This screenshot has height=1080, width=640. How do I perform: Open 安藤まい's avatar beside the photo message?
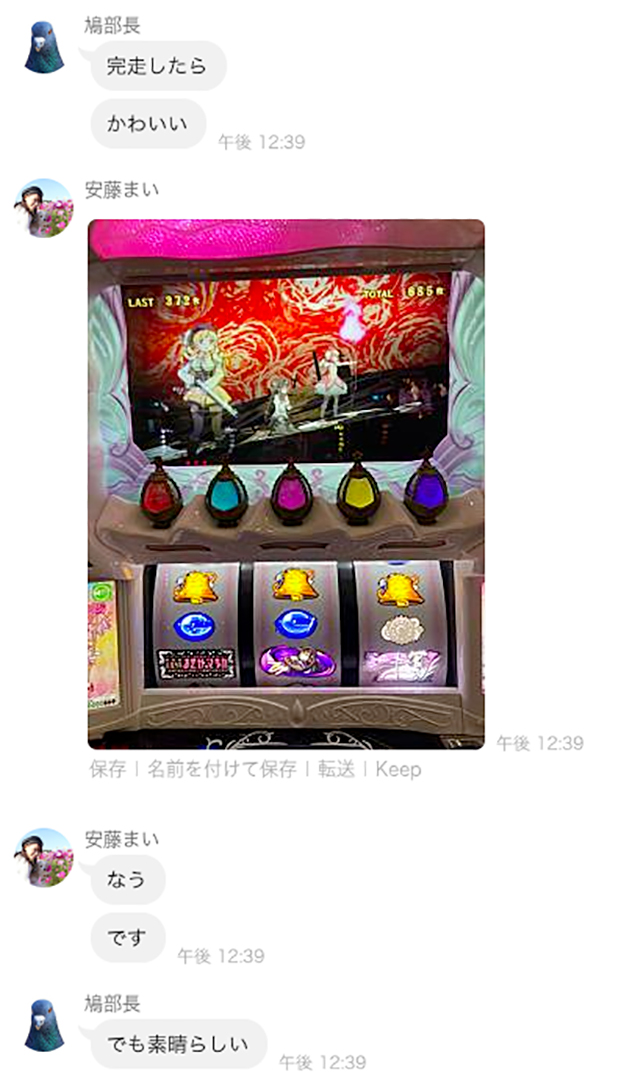point(45,208)
